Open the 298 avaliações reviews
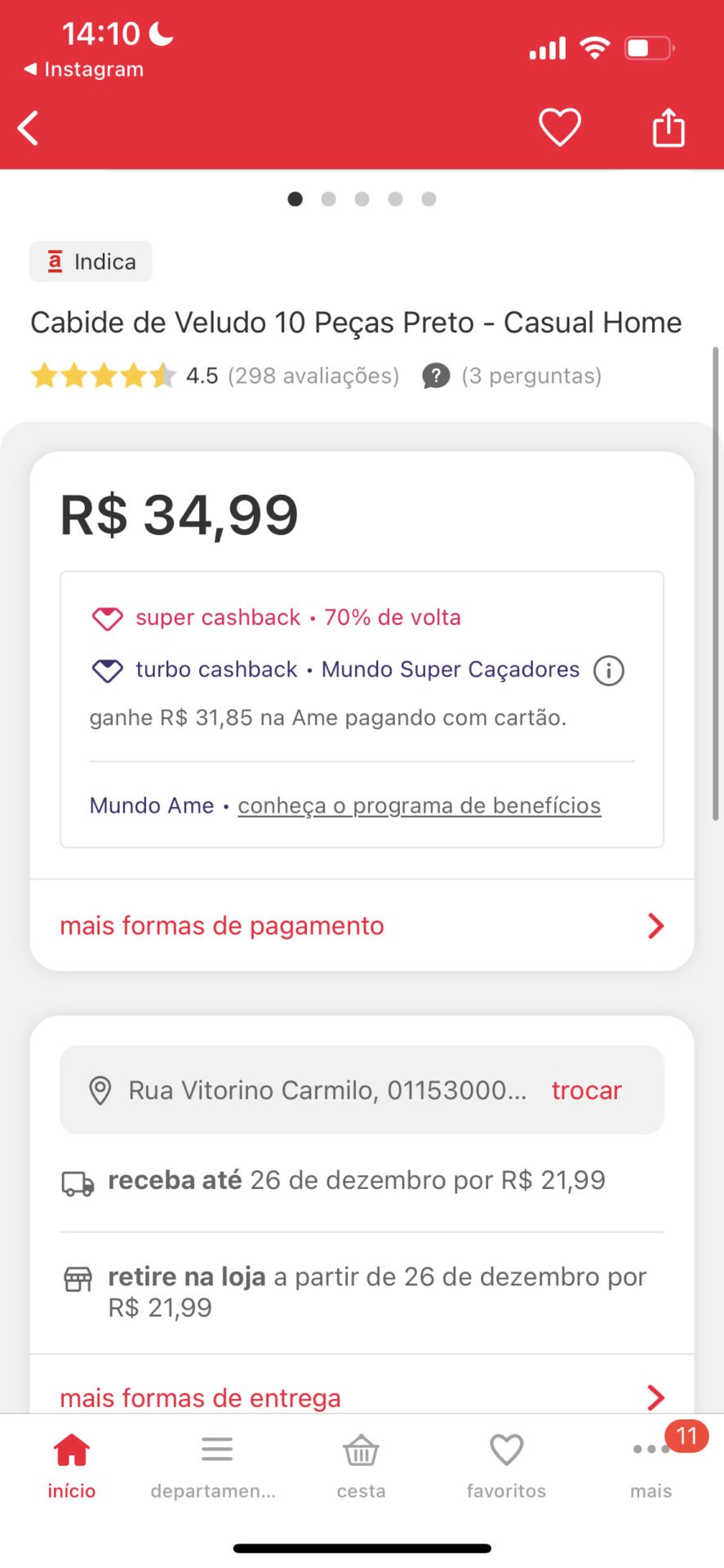This screenshot has height=1568, width=724. tap(313, 376)
